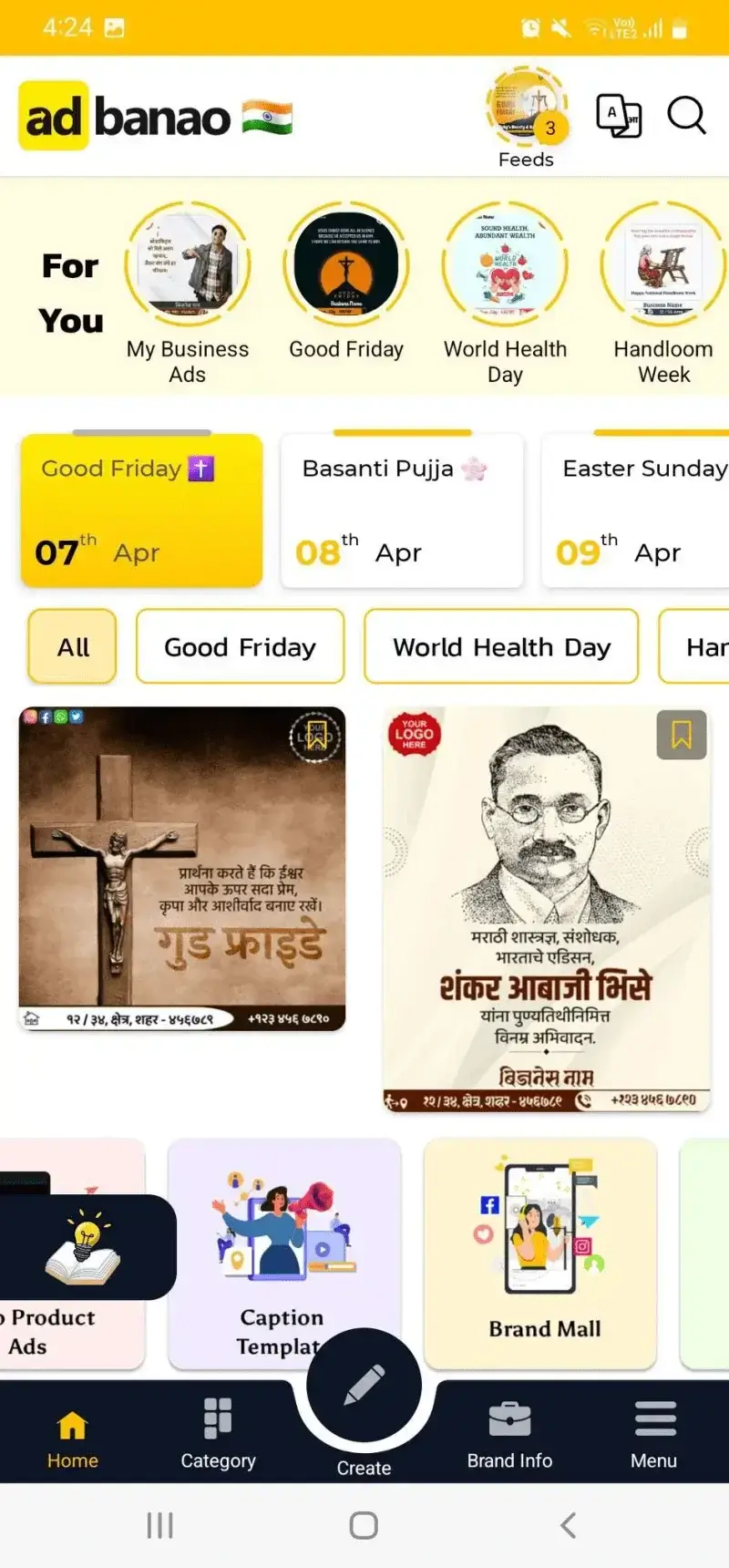Open the Good Friday story circle

point(346,281)
